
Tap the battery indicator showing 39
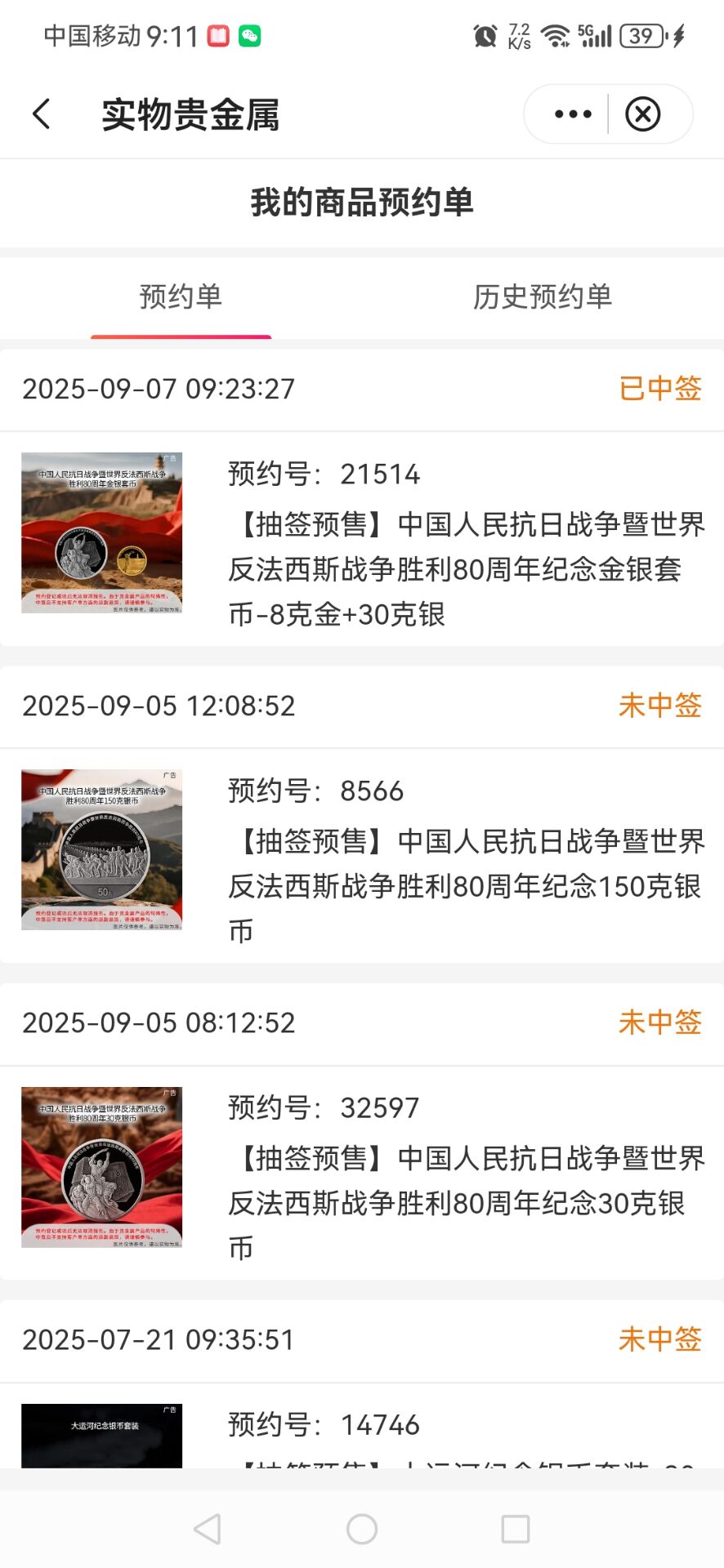pos(642,36)
